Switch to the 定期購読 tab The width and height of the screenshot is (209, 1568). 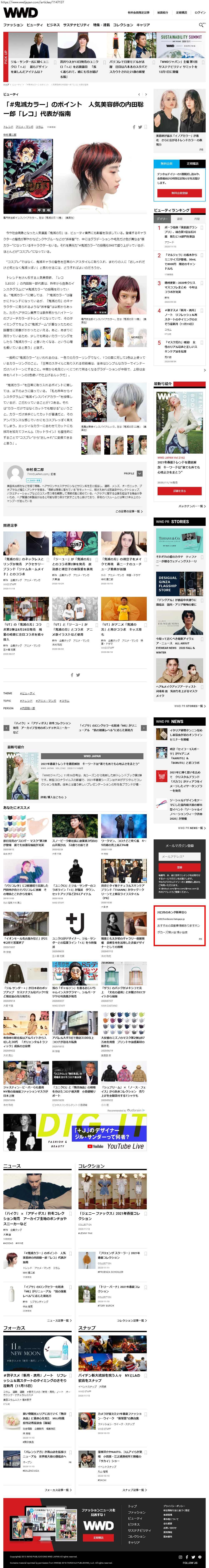(193, 163)
